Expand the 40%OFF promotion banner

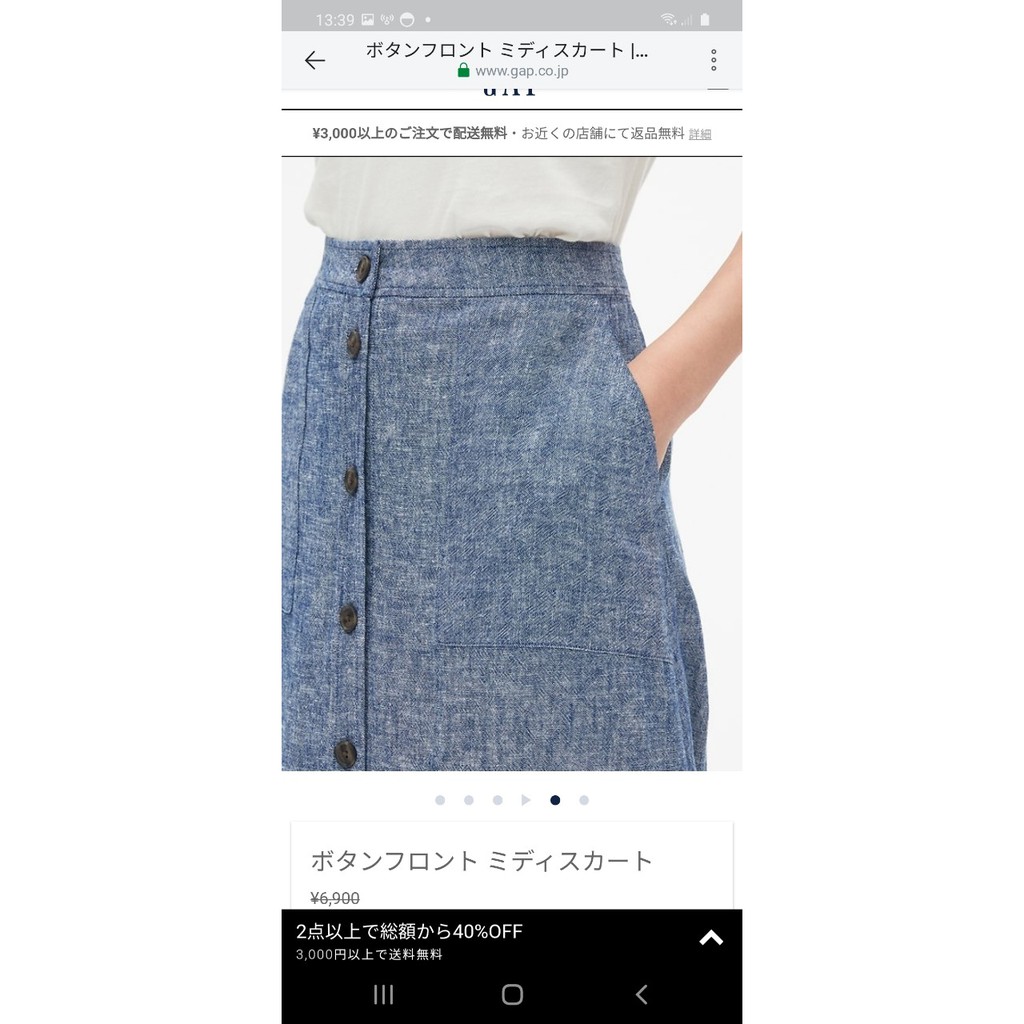pos(710,938)
